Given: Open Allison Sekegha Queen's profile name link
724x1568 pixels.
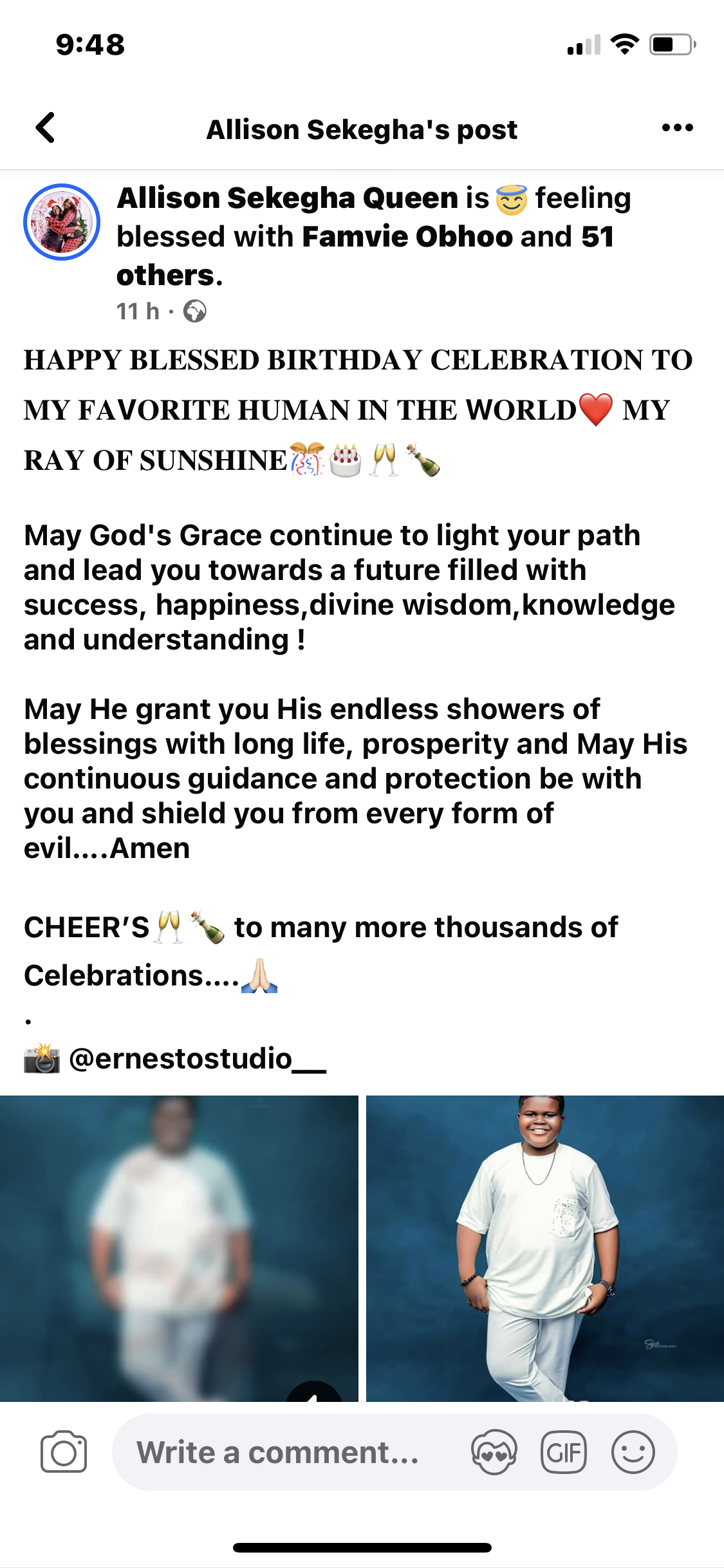Looking at the screenshot, I should coord(288,198).
